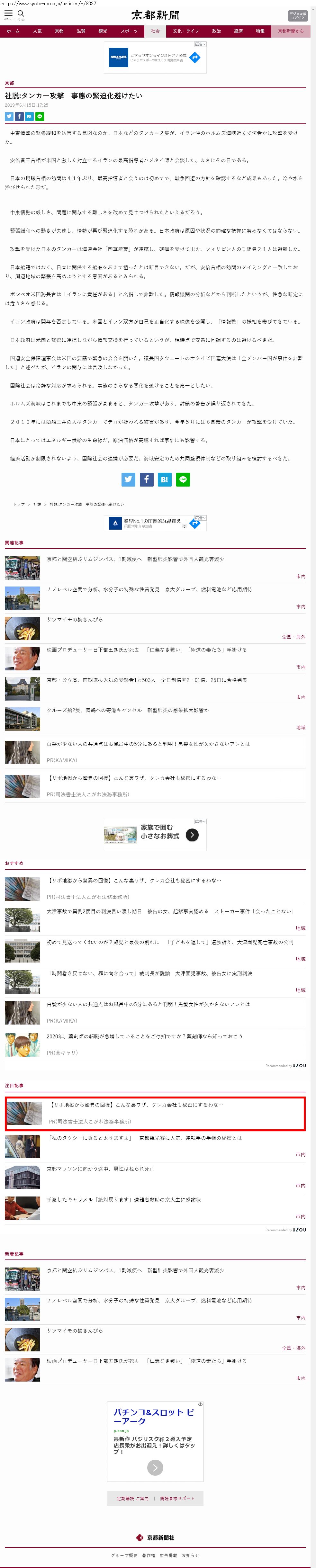
Task: Open the サツマイモの甘きんぴら related article
Action: [75, 620]
